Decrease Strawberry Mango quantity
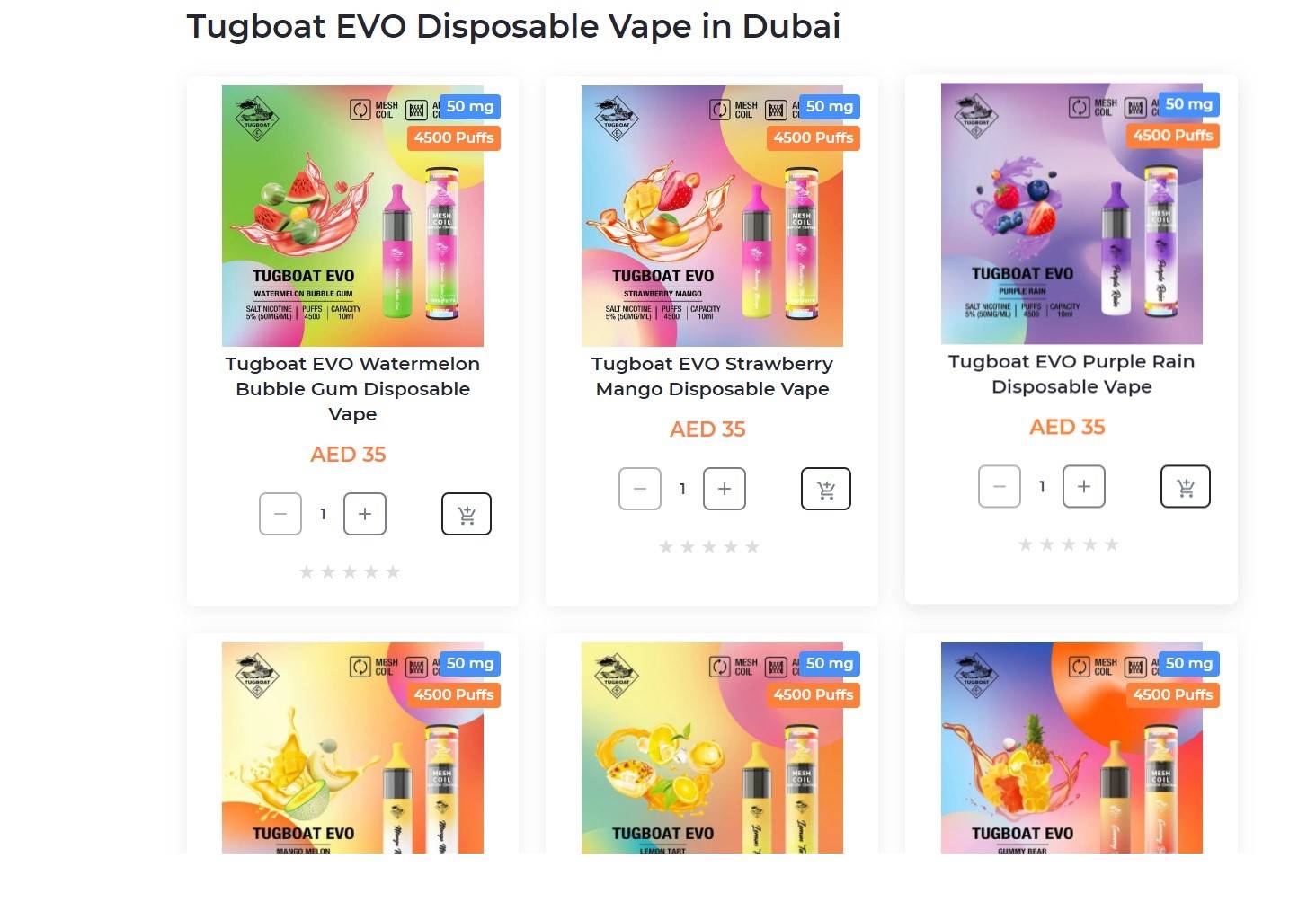 (x=640, y=489)
